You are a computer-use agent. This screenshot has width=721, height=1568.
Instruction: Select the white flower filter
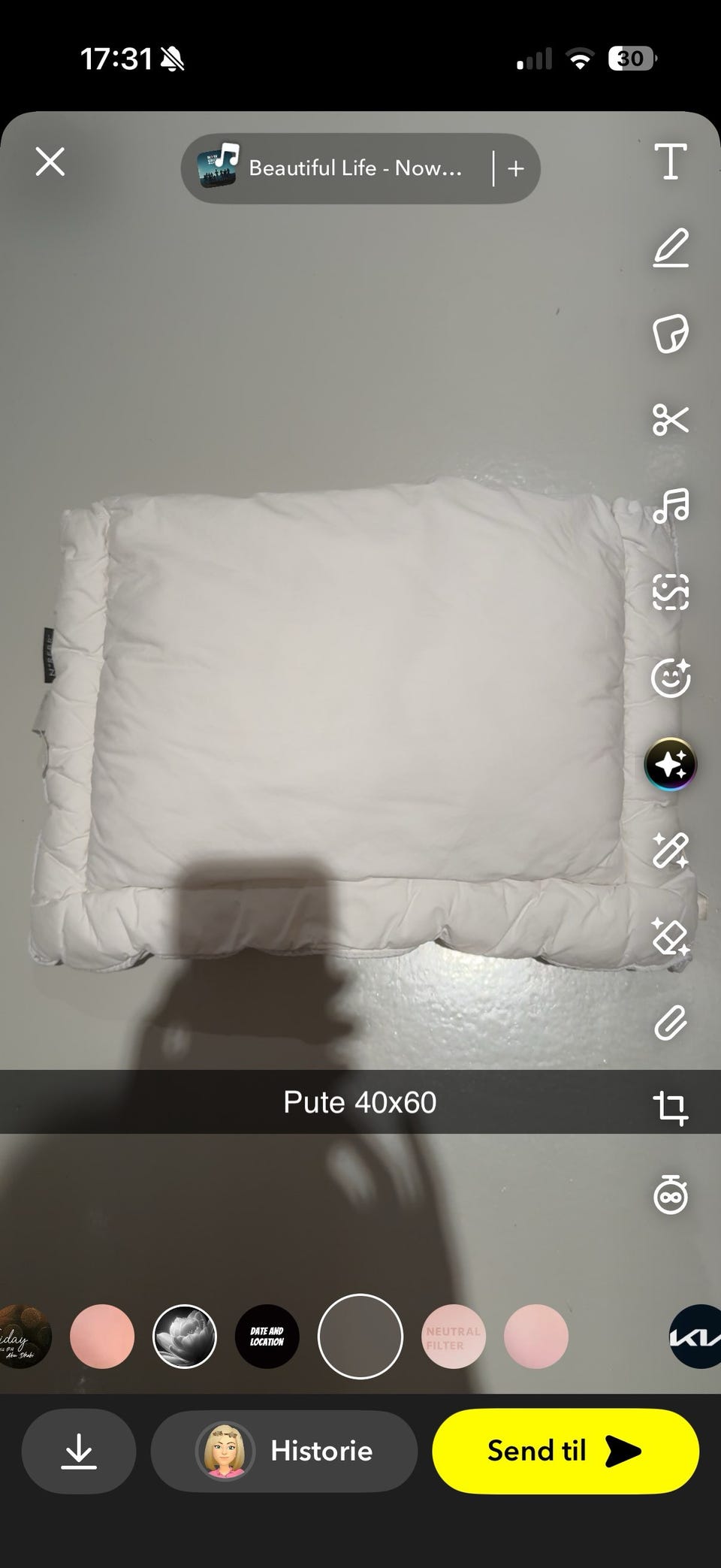point(185,1337)
